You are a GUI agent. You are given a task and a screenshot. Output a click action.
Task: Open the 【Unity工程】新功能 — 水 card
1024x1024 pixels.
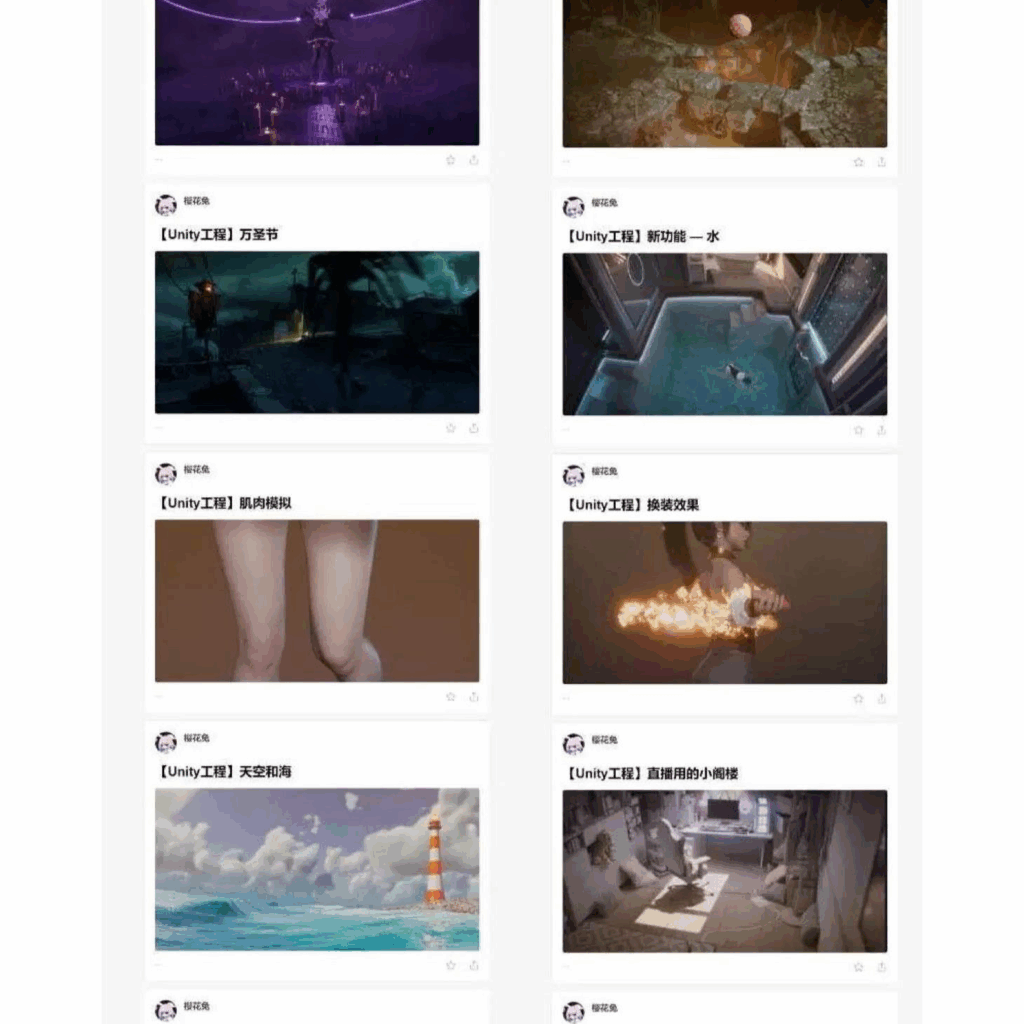(724, 334)
